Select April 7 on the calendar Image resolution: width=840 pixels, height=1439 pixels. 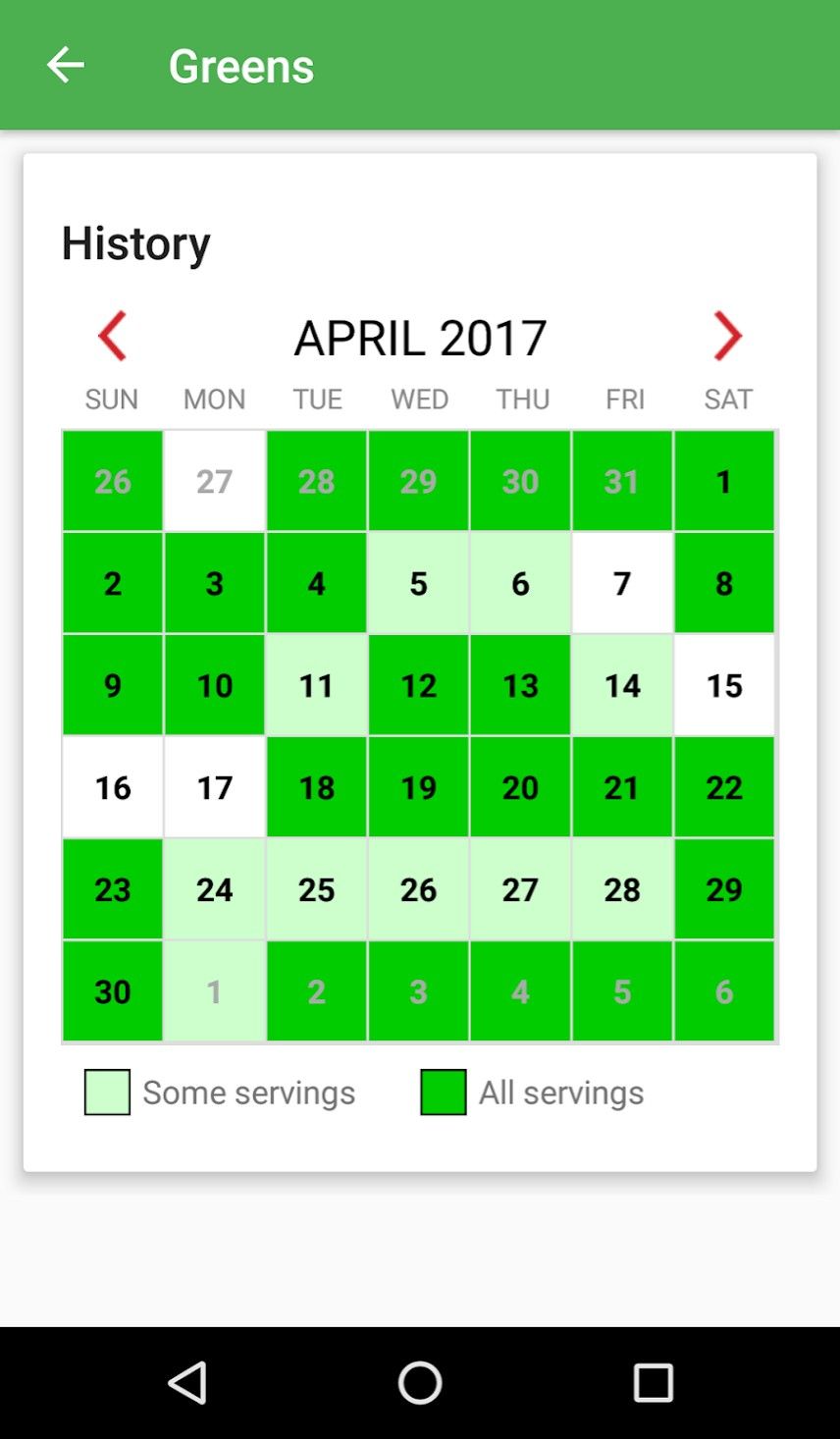click(x=622, y=583)
